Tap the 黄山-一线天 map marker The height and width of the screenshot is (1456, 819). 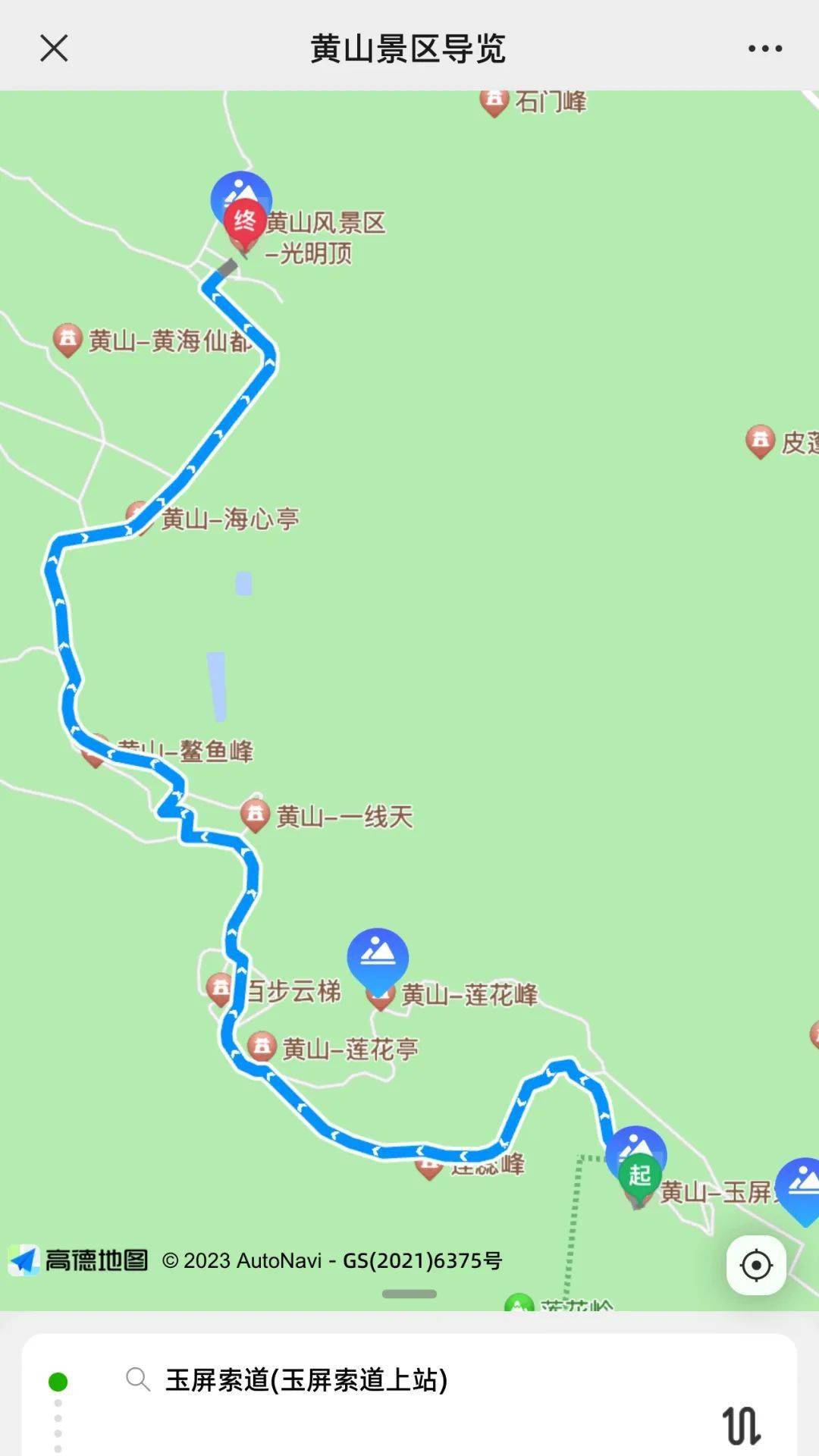255,814
